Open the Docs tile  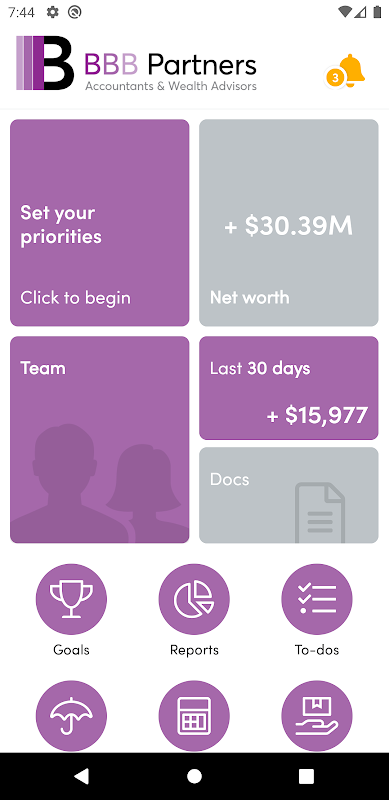tap(288, 495)
